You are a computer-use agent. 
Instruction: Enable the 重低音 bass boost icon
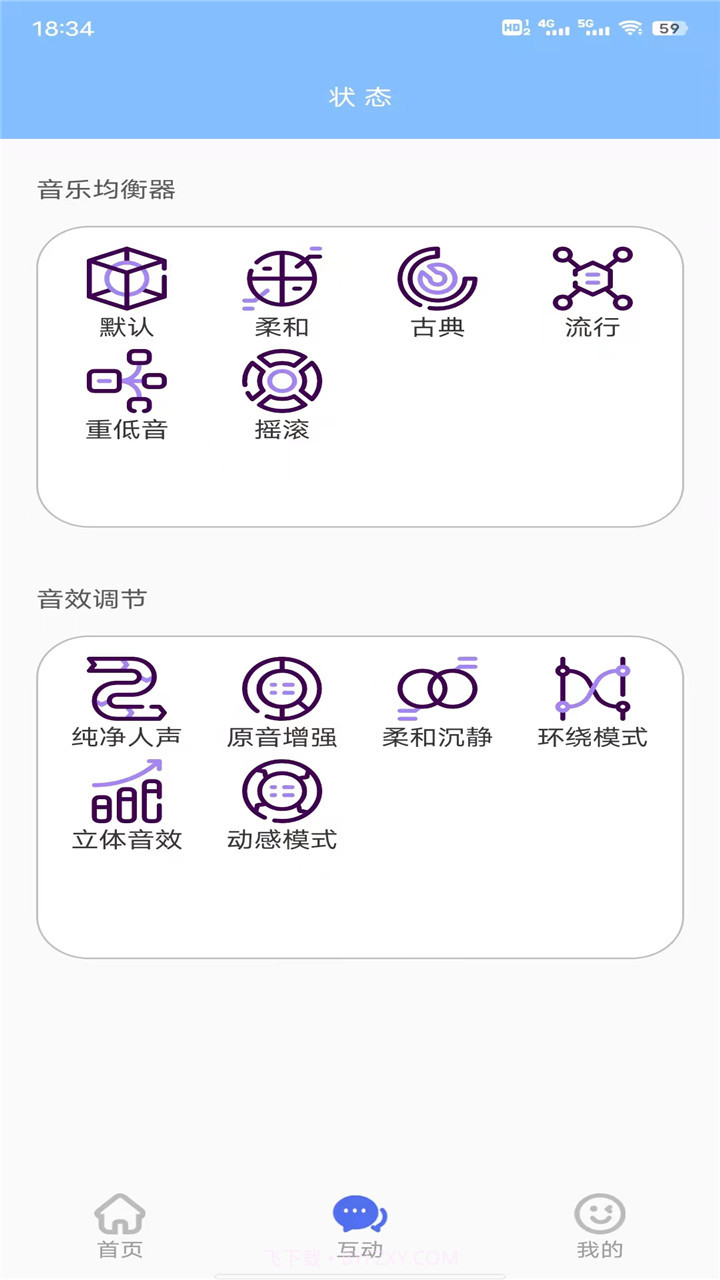[x=128, y=382]
